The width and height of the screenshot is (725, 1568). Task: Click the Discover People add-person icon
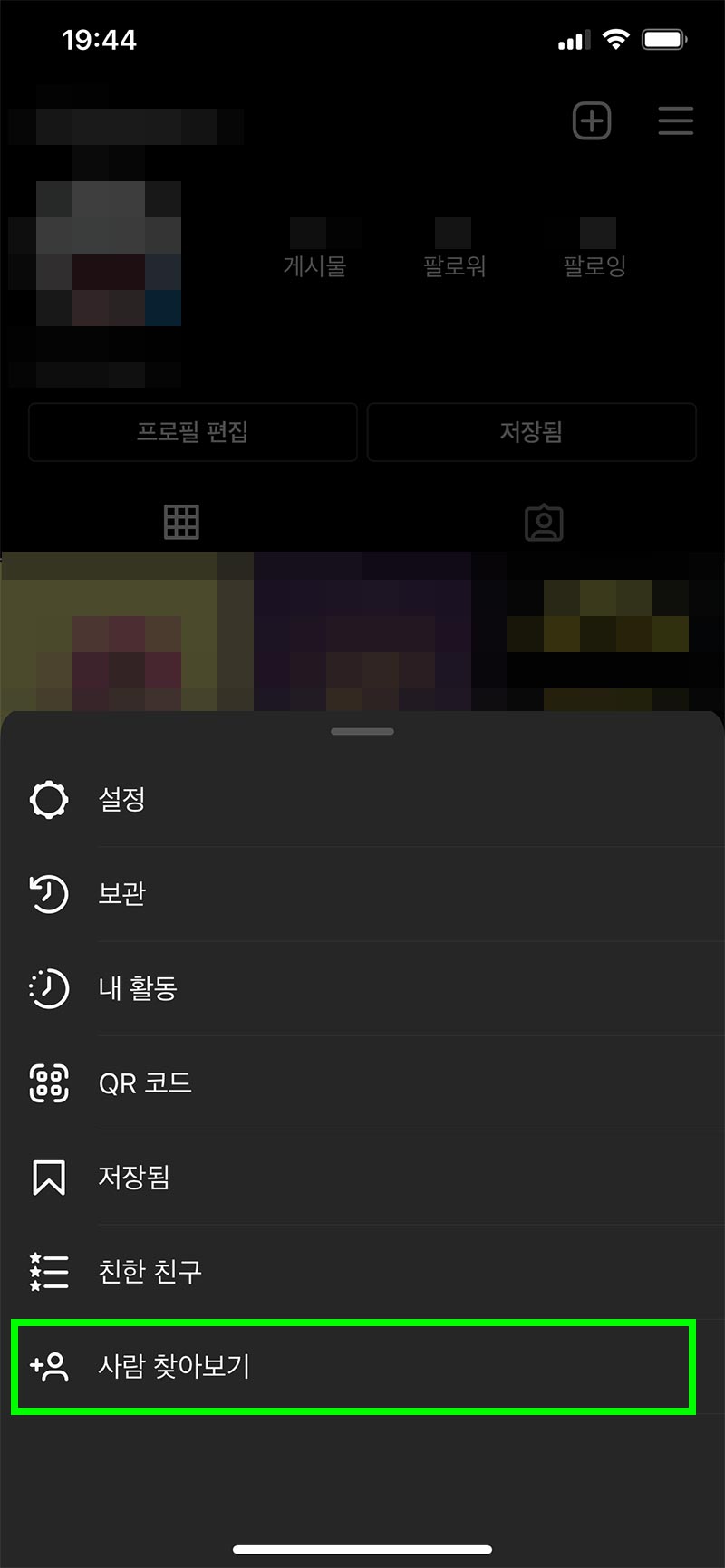coord(47,1368)
